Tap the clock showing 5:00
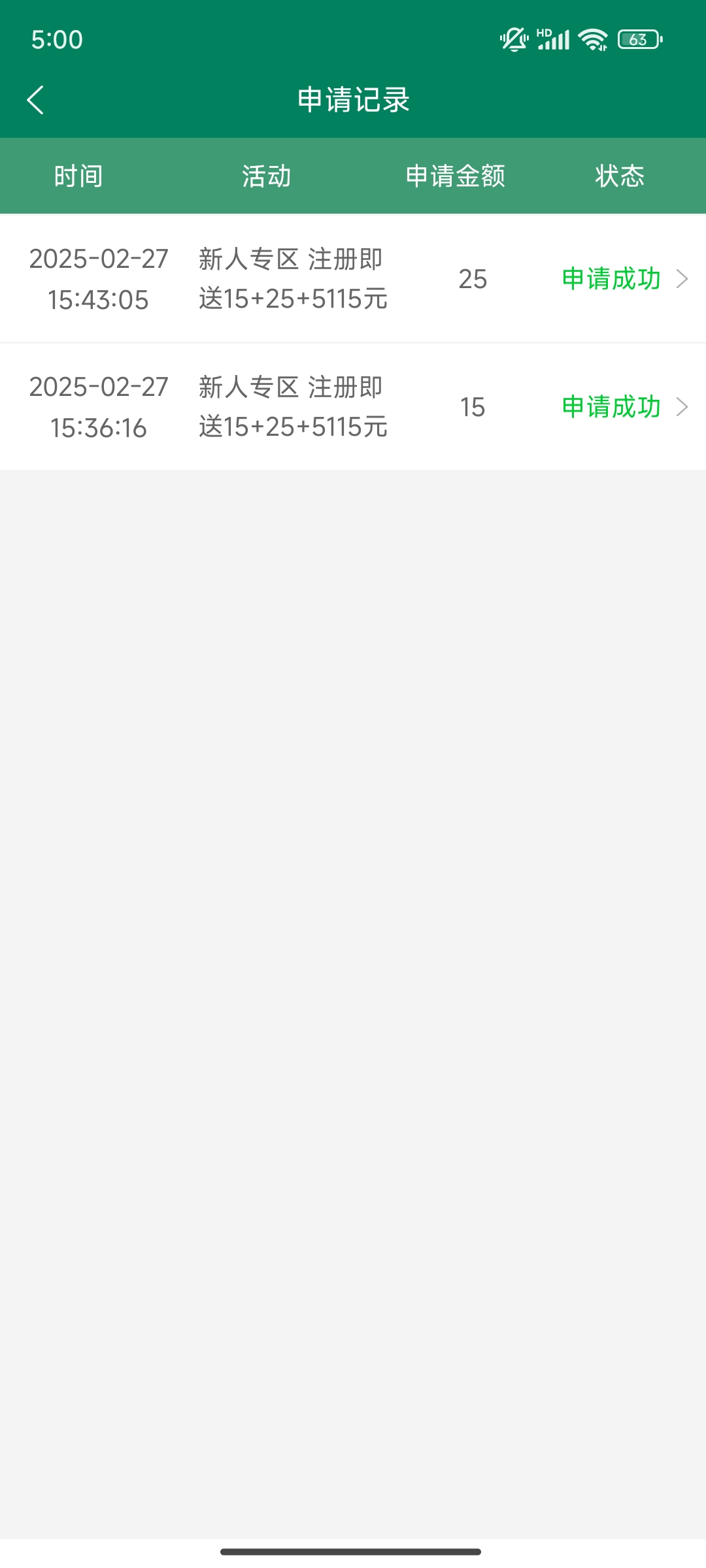The height and width of the screenshot is (1568, 706). point(56,41)
